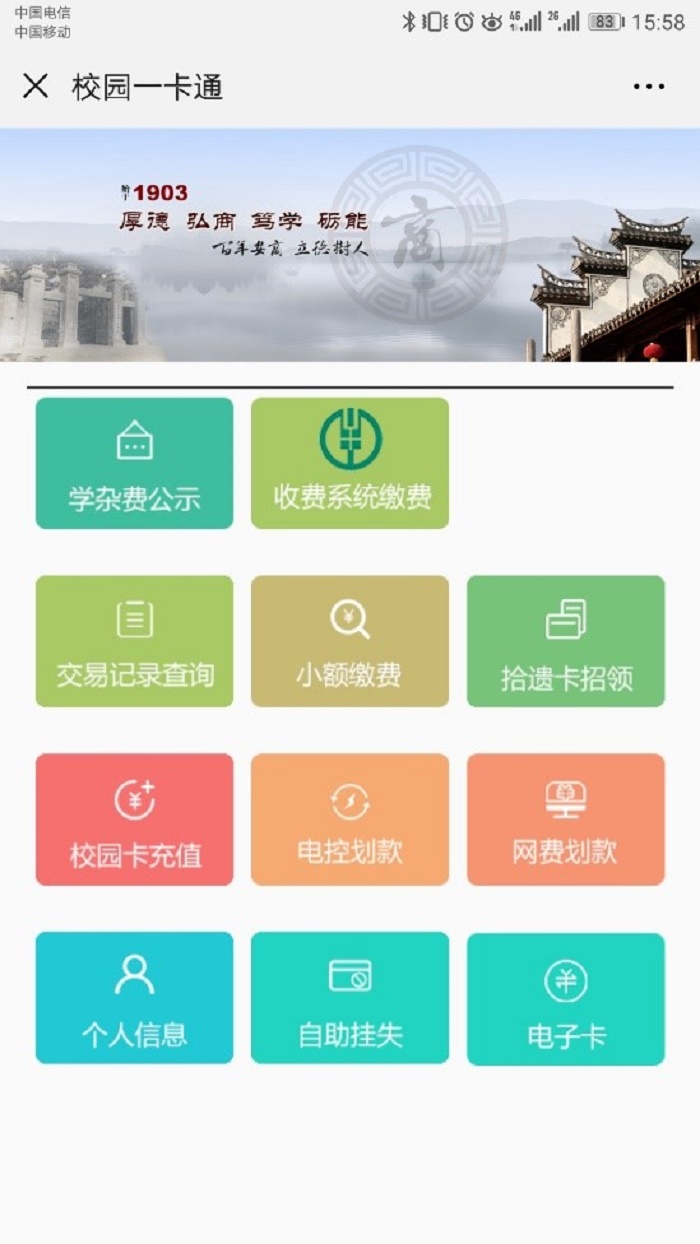Viewport: 700px width, 1244px height.
Task: Open 自助挂失 to report lost card
Action: tap(350, 997)
